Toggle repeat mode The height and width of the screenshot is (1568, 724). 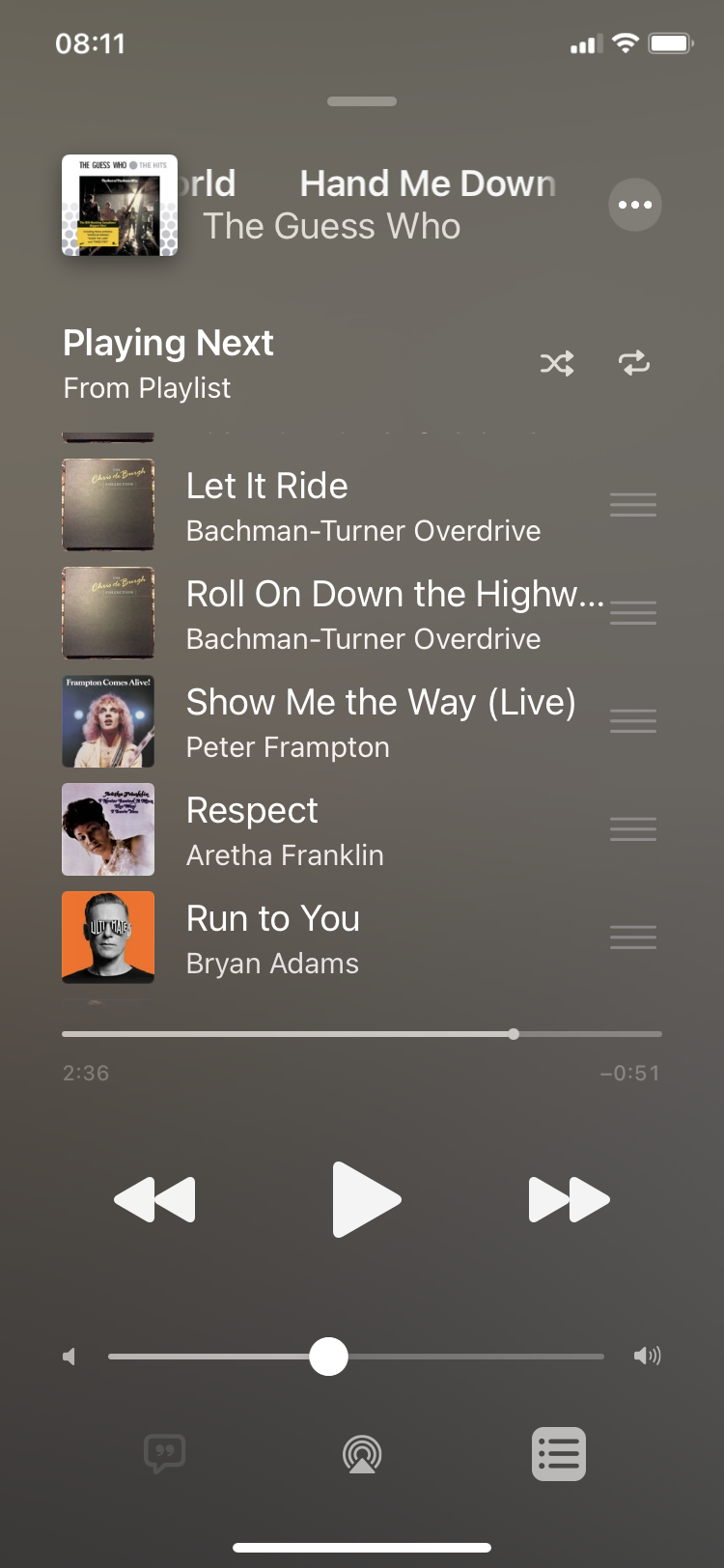point(634,363)
